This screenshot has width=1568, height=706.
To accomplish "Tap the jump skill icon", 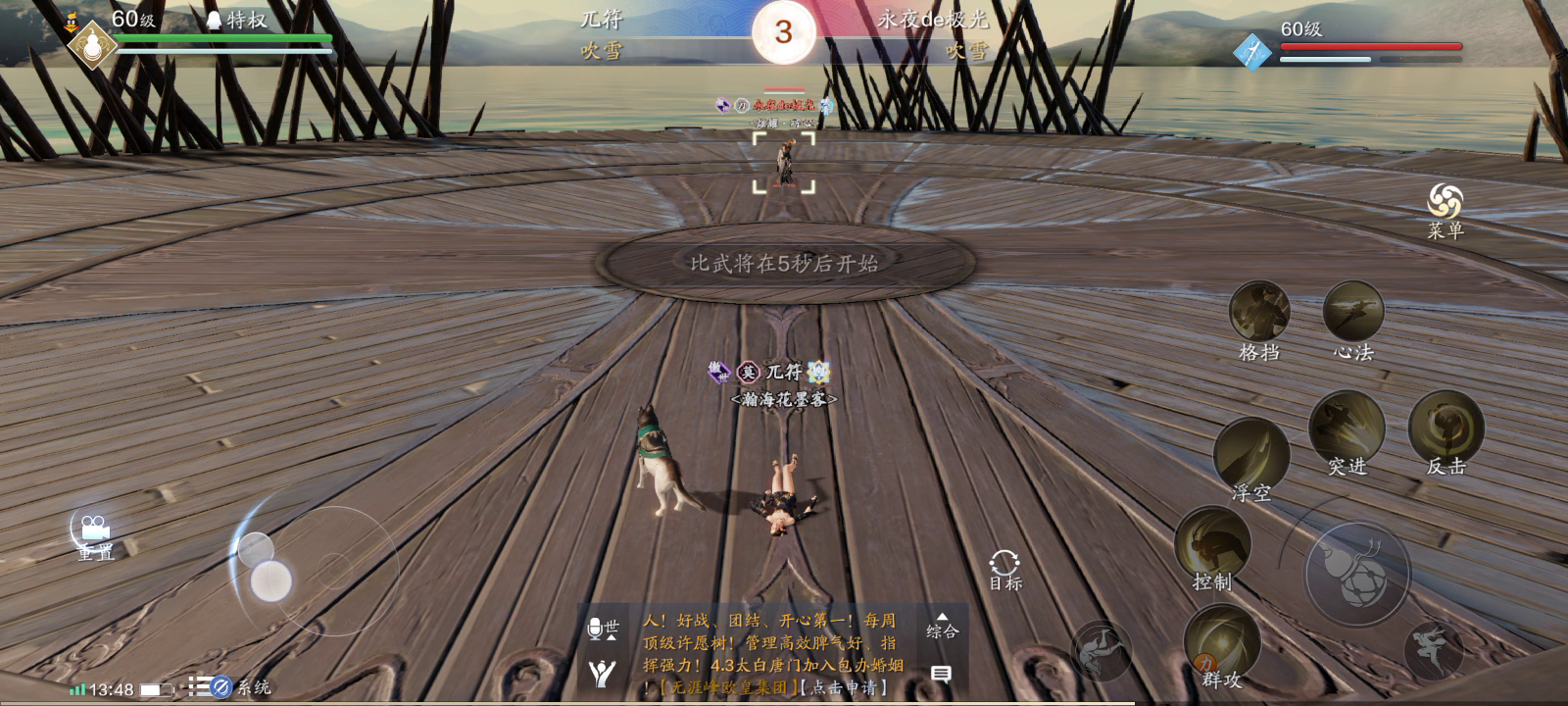I will pyautogui.click(x=1433, y=647).
